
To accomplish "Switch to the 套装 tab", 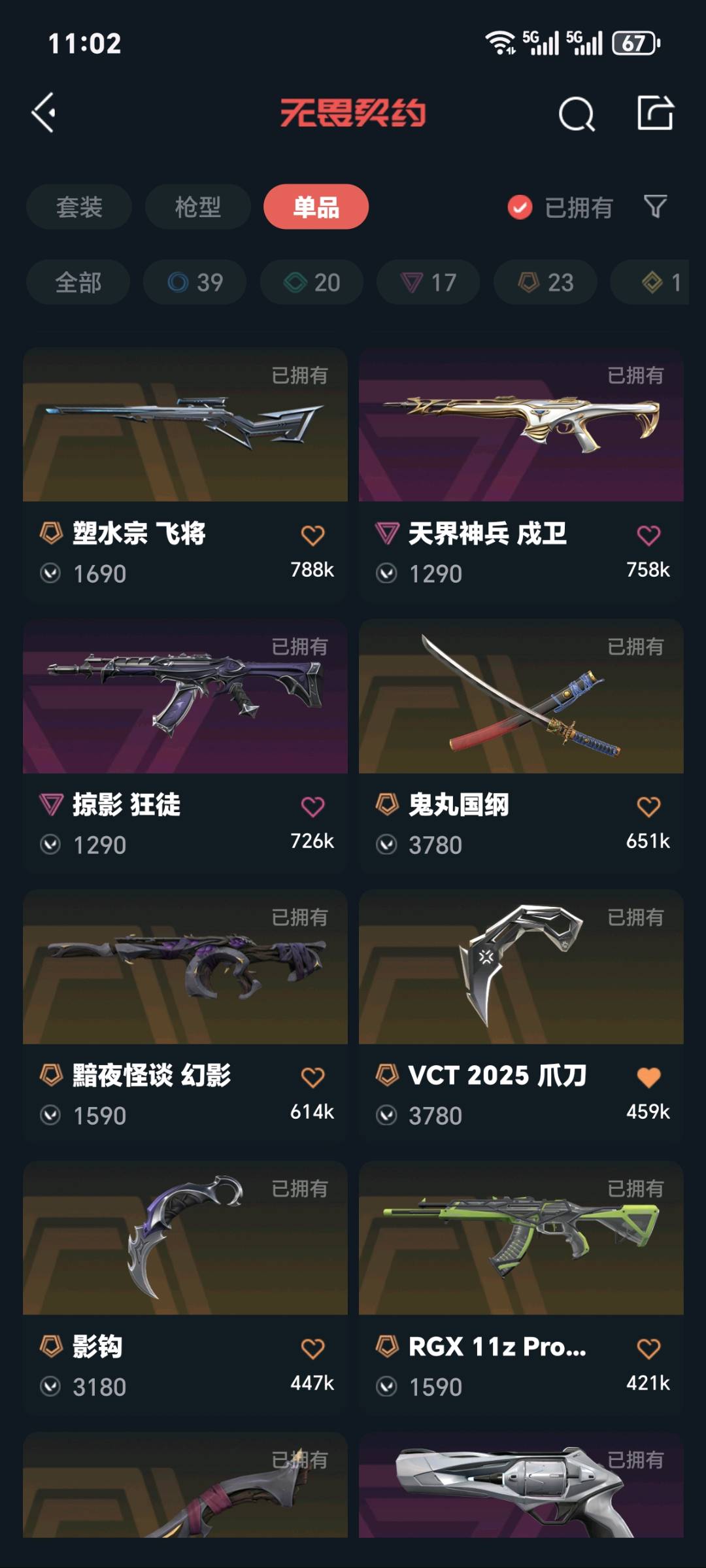I will pyautogui.click(x=79, y=207).
